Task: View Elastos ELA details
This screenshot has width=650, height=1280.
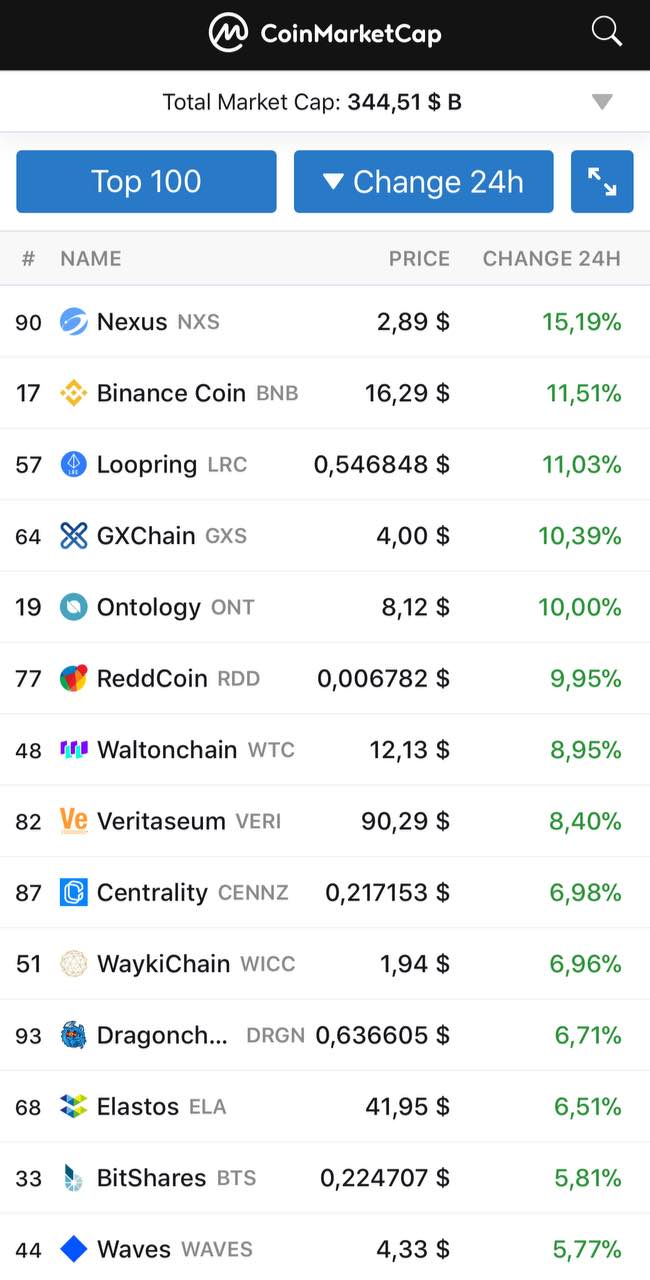Action: coord(325,1106)
